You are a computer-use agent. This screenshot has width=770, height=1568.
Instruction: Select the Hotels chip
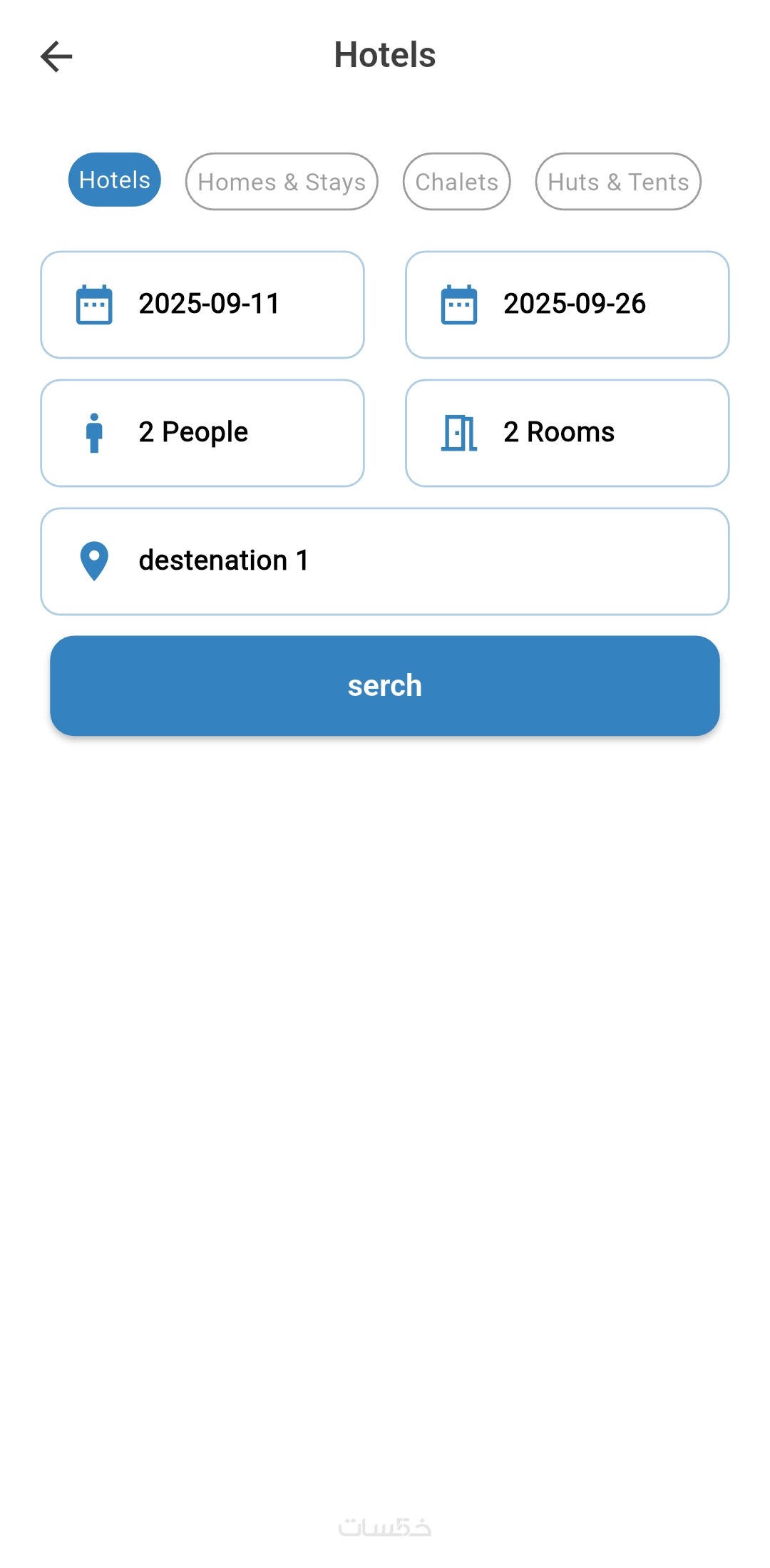pyautogui.click(x=115, y=180)
